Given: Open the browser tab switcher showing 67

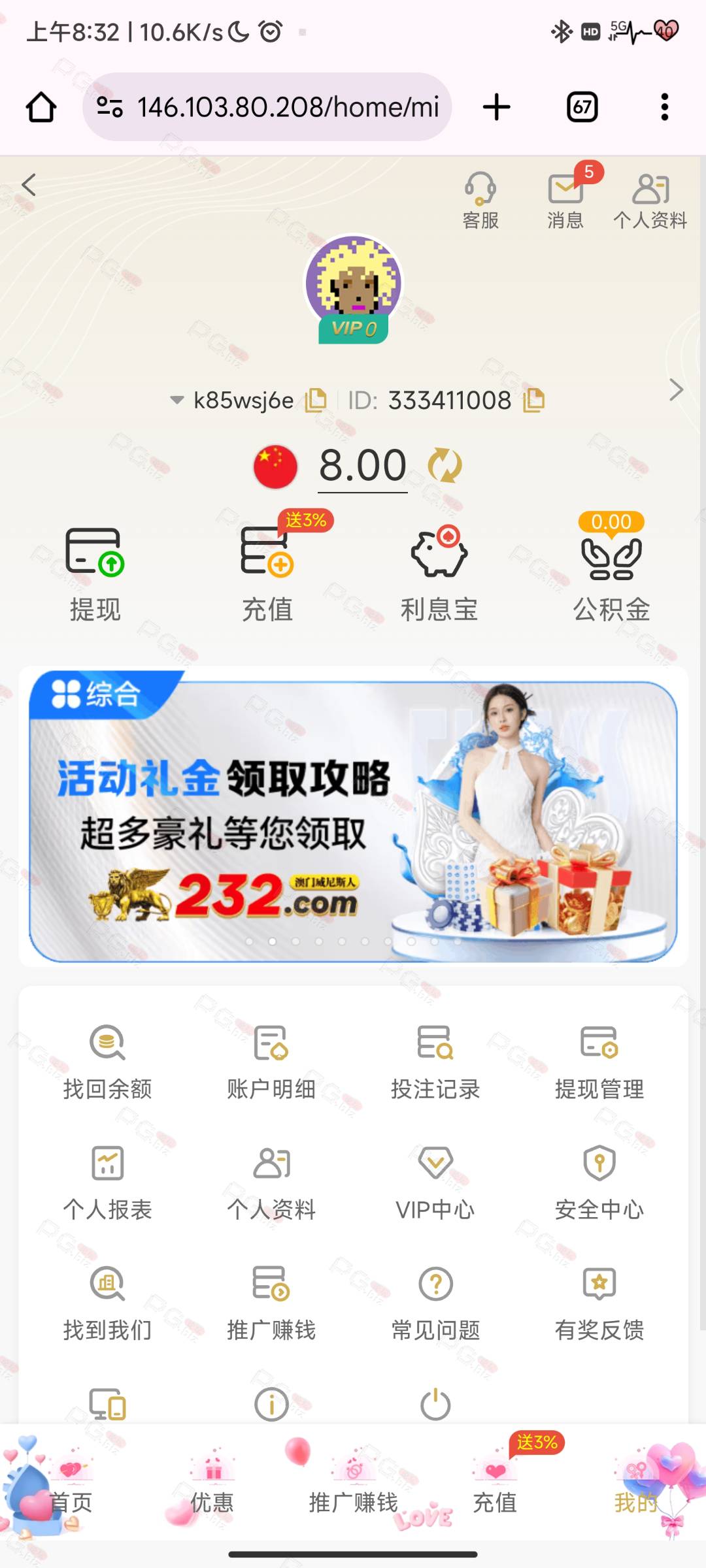Looking at the screenshot, I should [582, 107].
